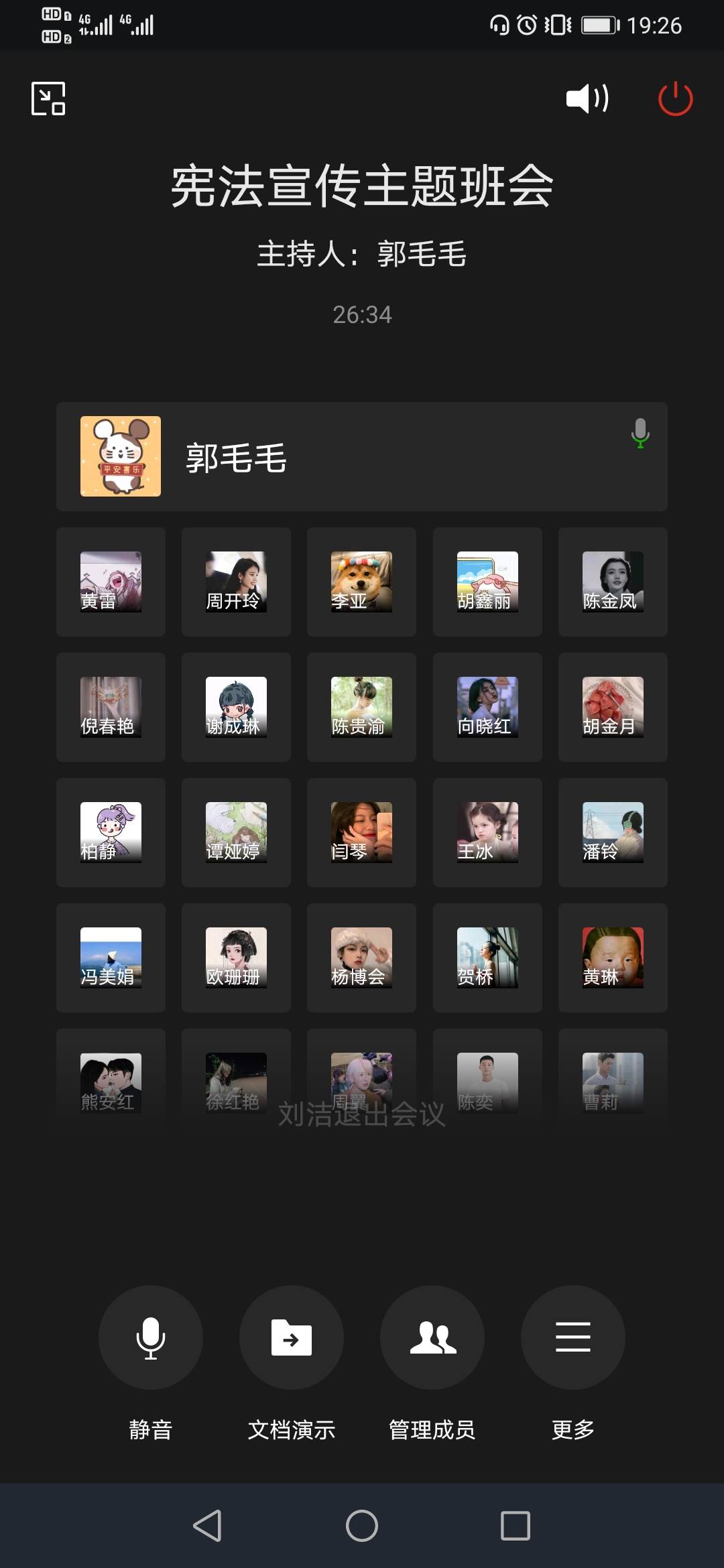Toggle the speaker audio output
Screen dimensions: 724x1568
point(587,99)
